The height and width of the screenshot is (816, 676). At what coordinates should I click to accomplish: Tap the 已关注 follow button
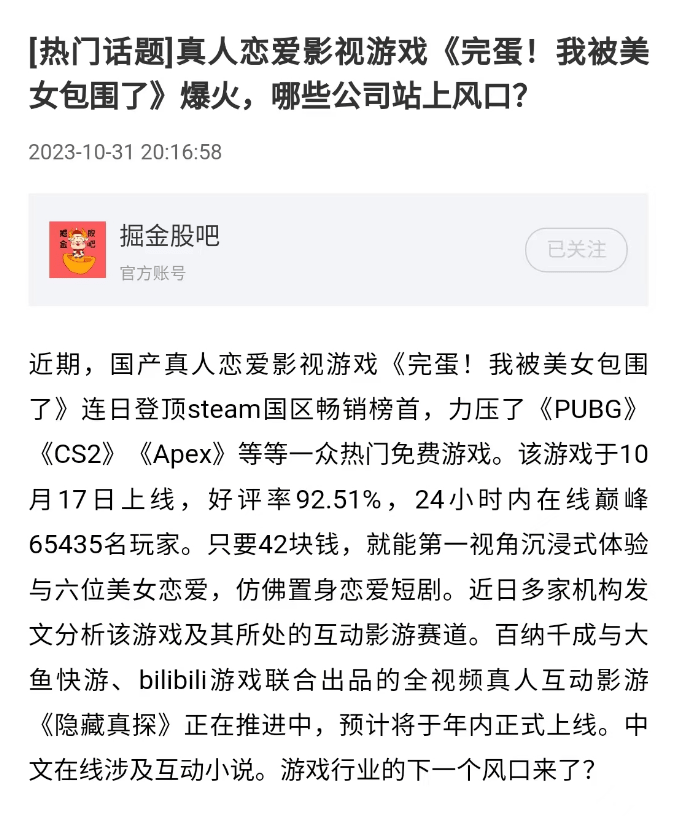[x=576, y=250]
